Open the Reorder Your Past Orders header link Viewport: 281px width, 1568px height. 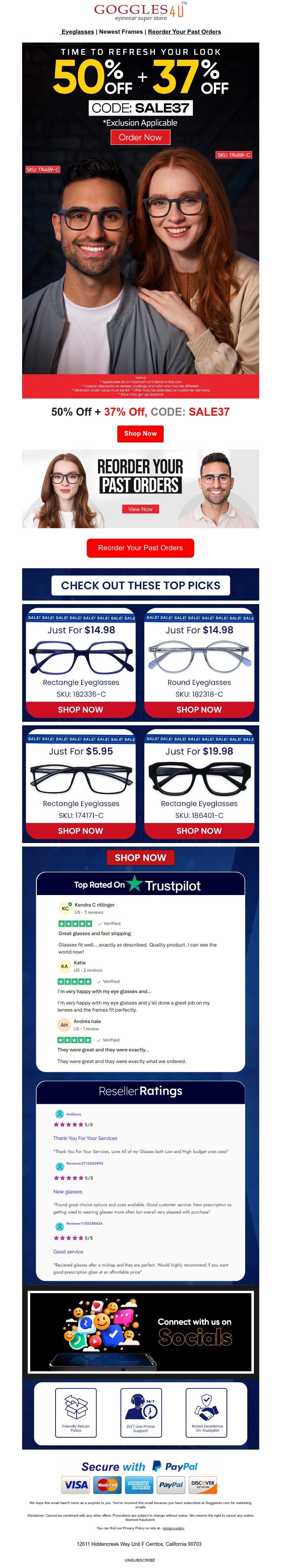coord(184,32)
